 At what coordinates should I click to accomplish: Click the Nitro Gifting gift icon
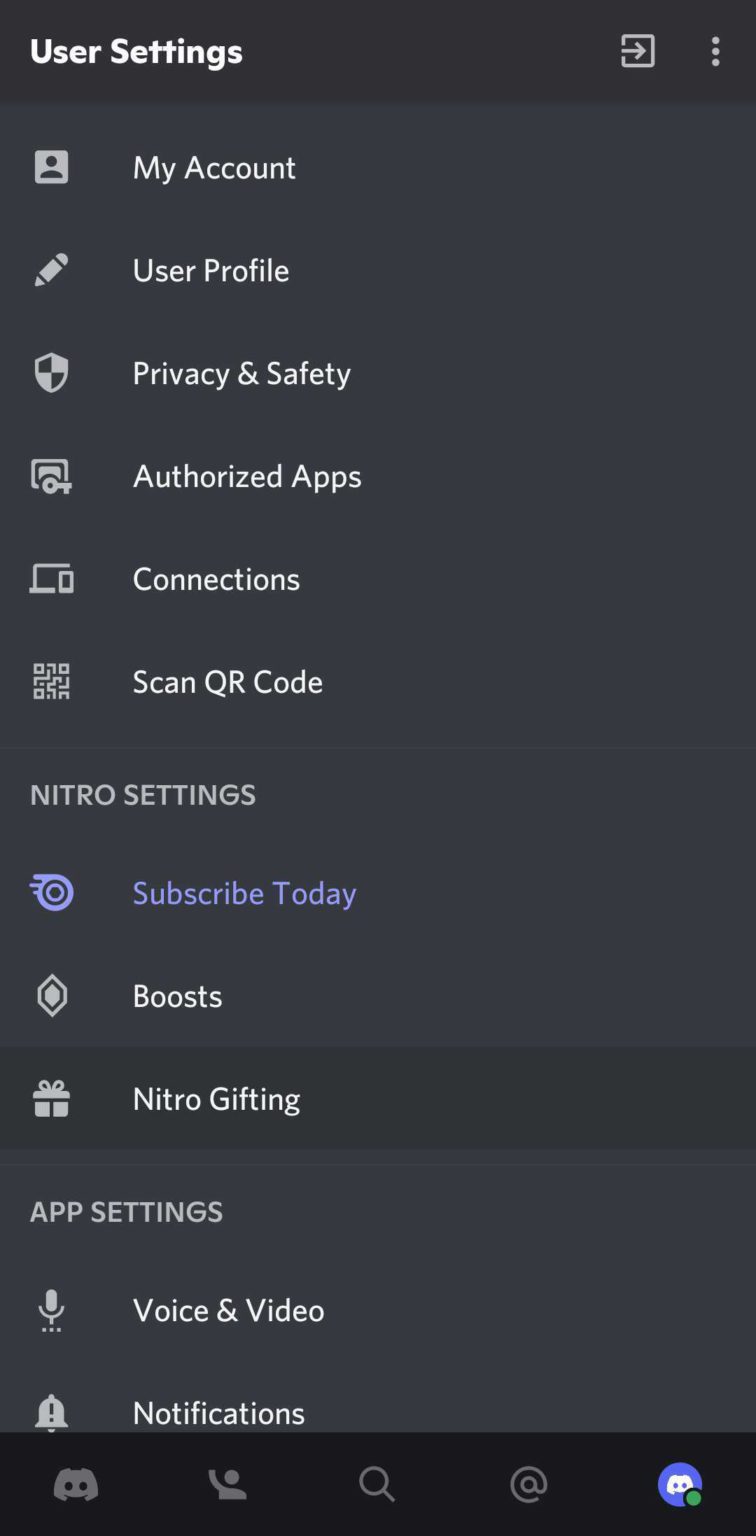(x=51, y=1098)
